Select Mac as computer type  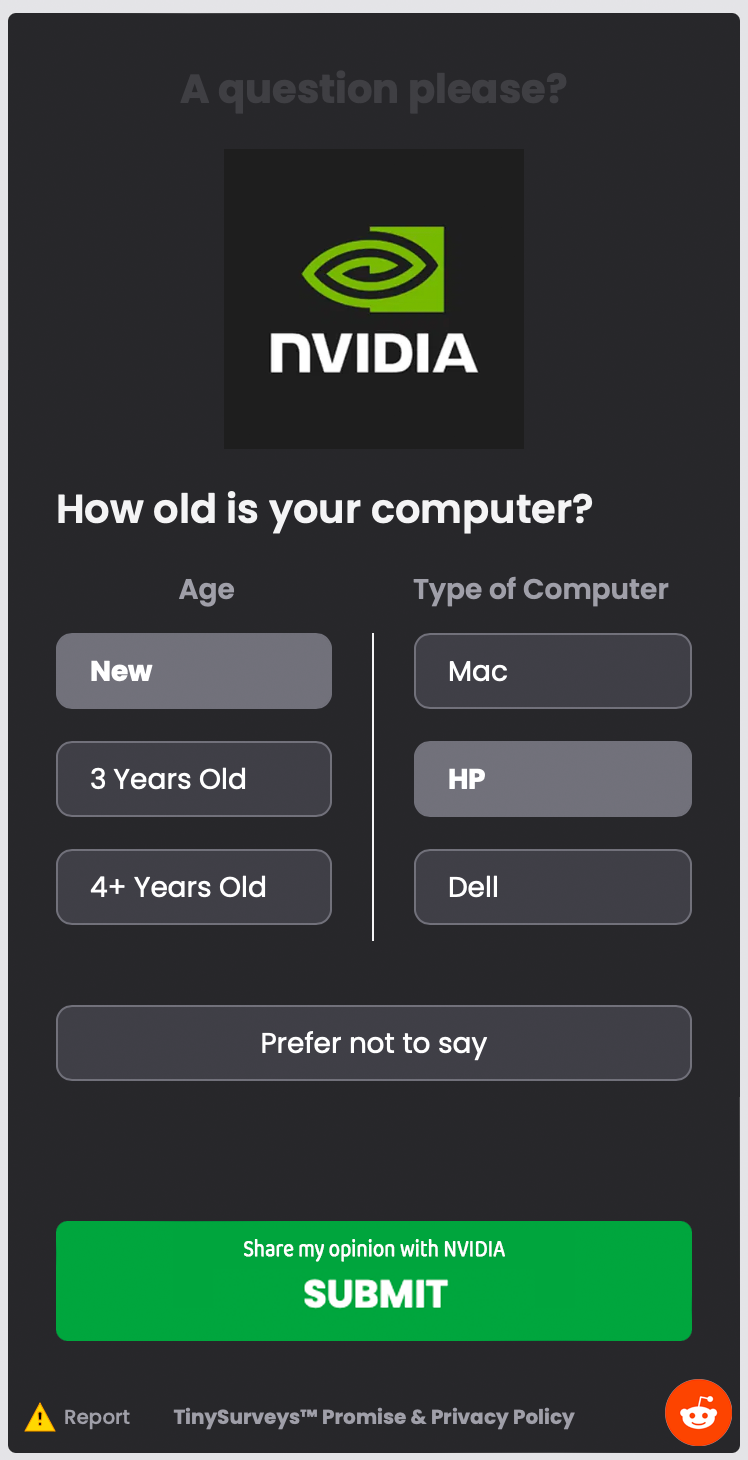(552, 671)
